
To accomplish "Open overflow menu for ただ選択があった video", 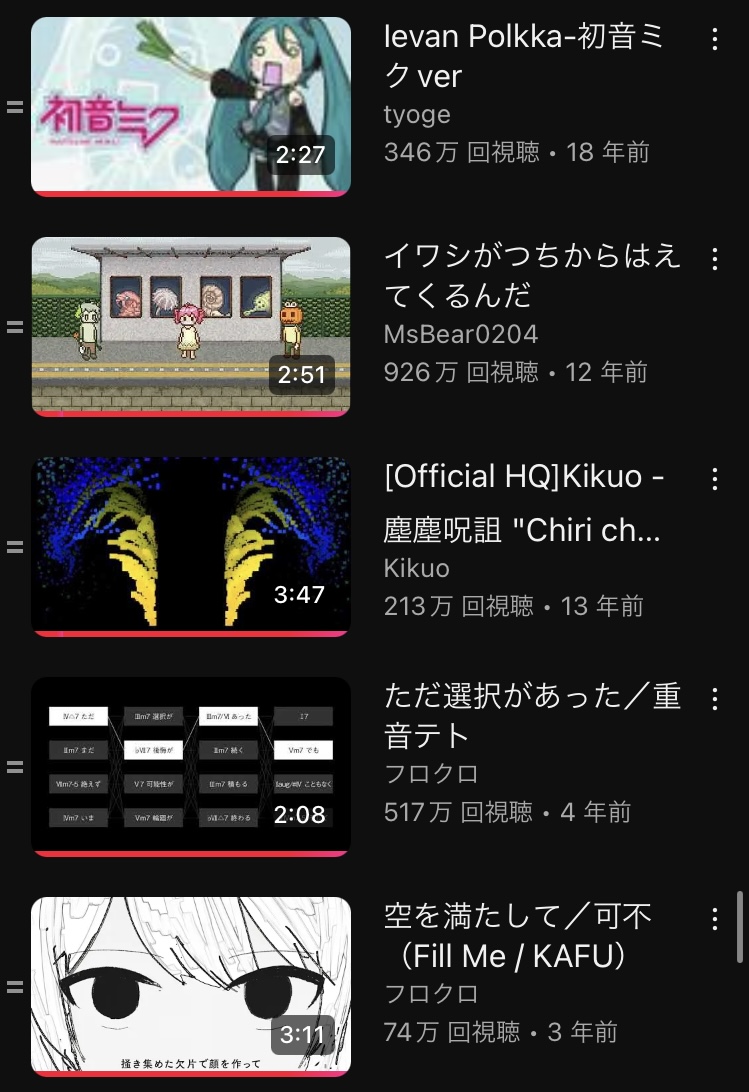I will 714,698.
